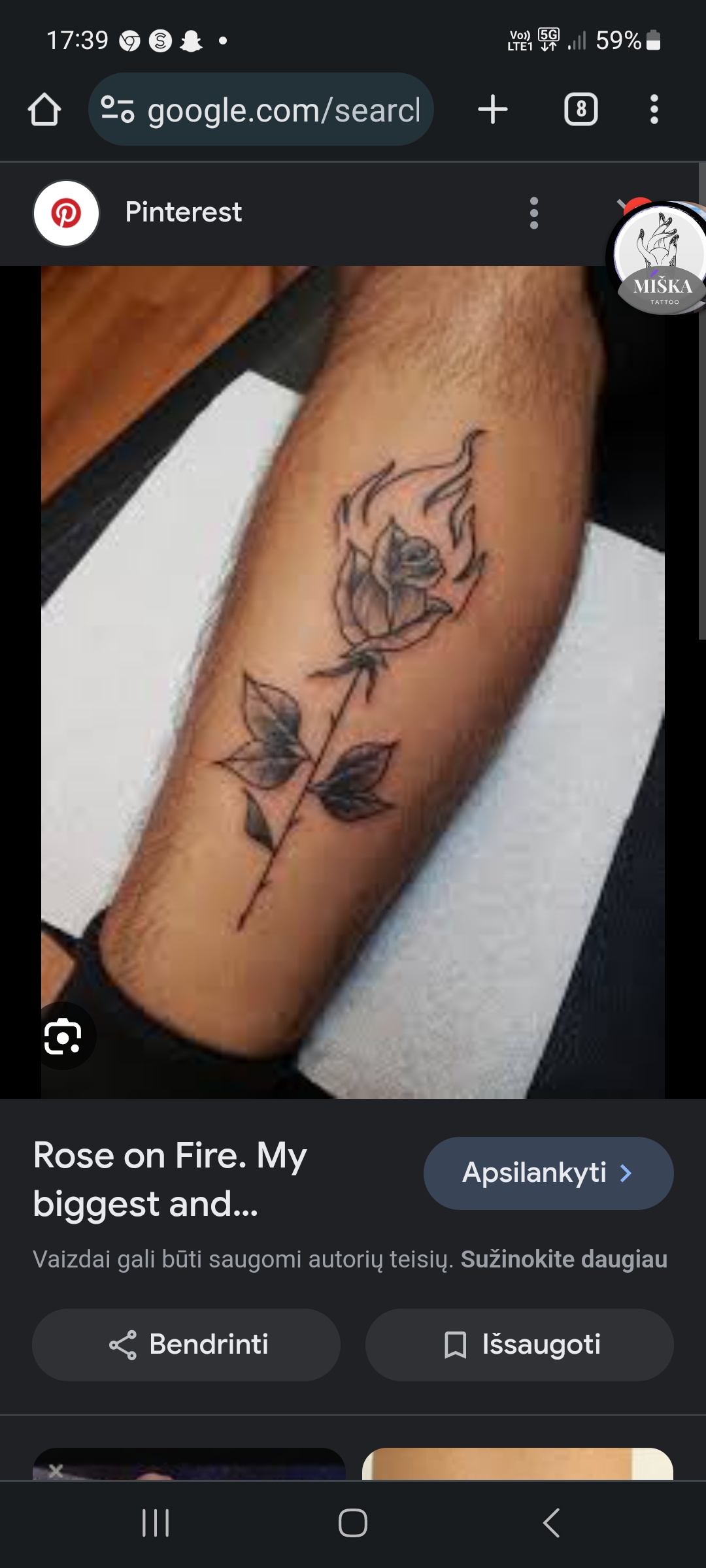The width and height of the screenshot is (706, 1568).
Task: Go back with the system back button
Action: pos(551,1523)
